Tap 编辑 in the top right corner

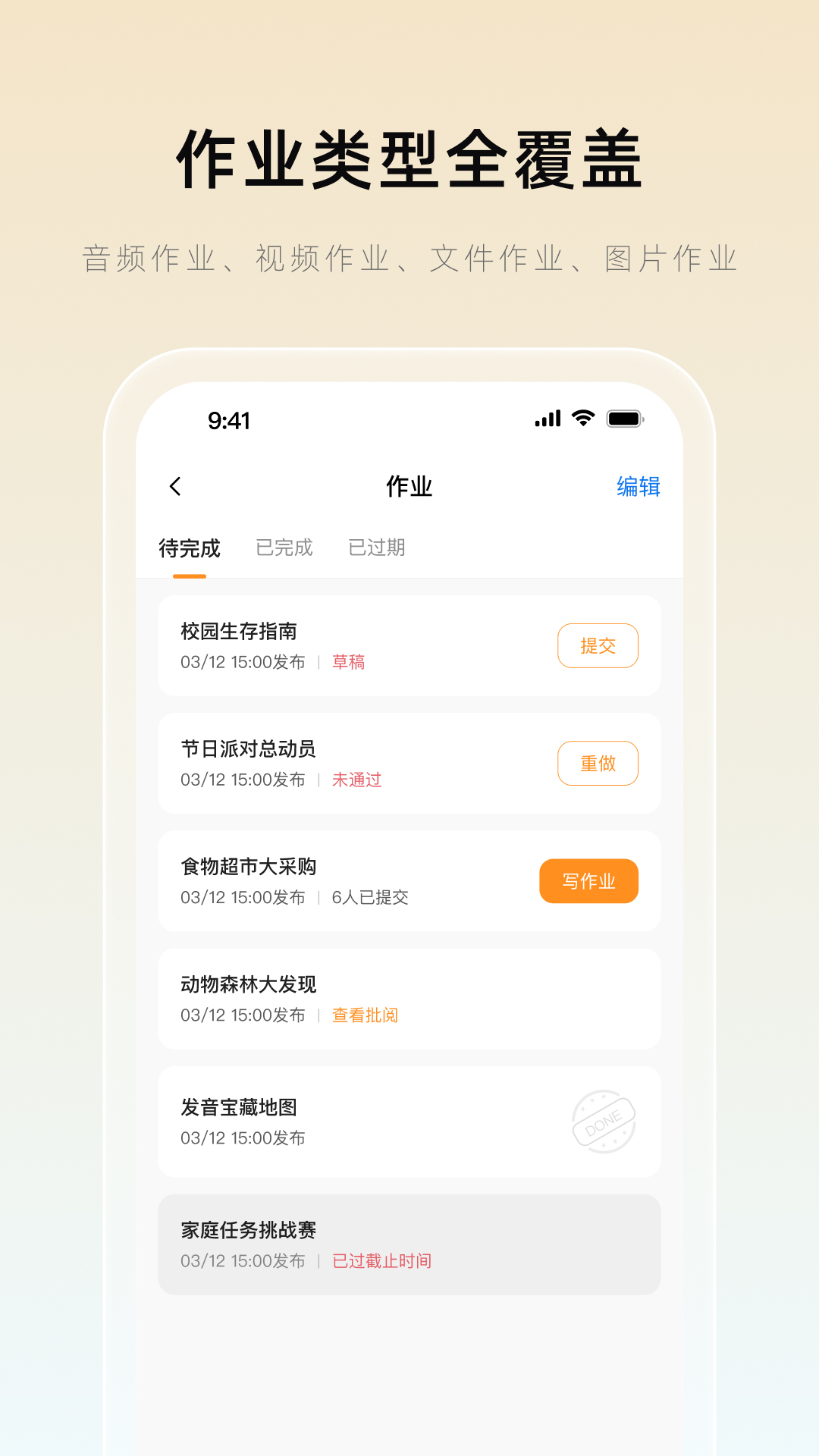638,486
